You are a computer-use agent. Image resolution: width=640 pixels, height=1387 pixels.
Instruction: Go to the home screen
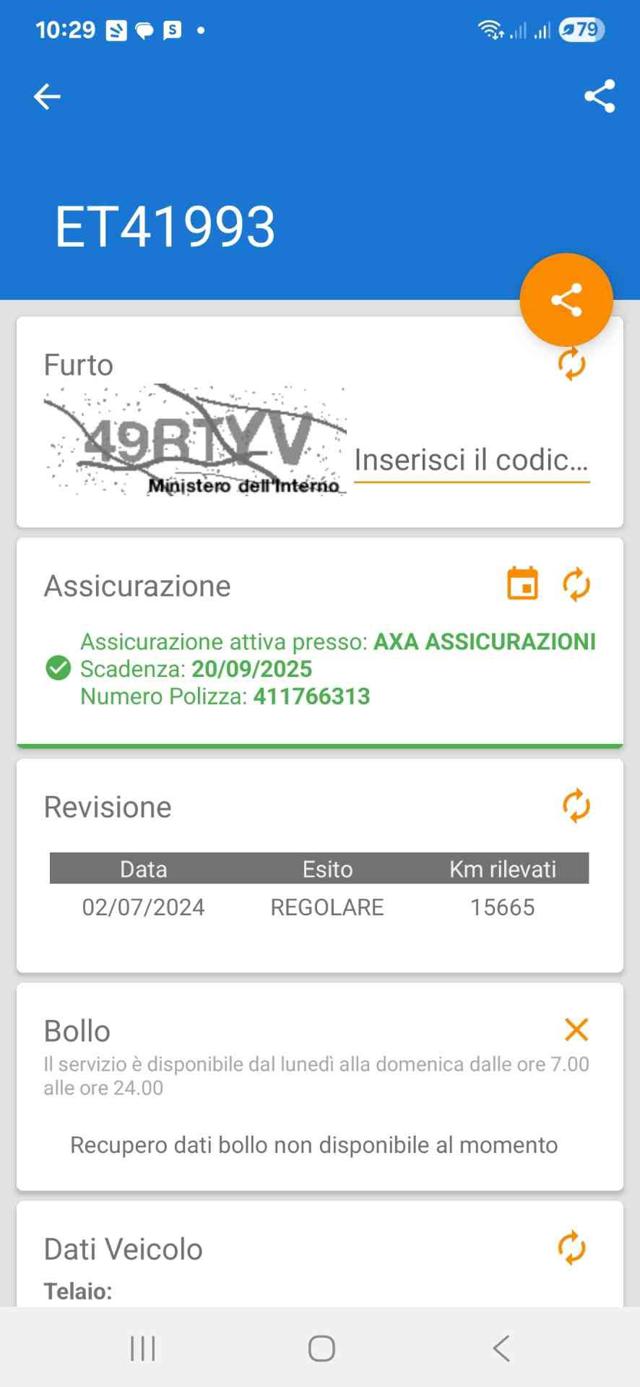click(321, 1348)
